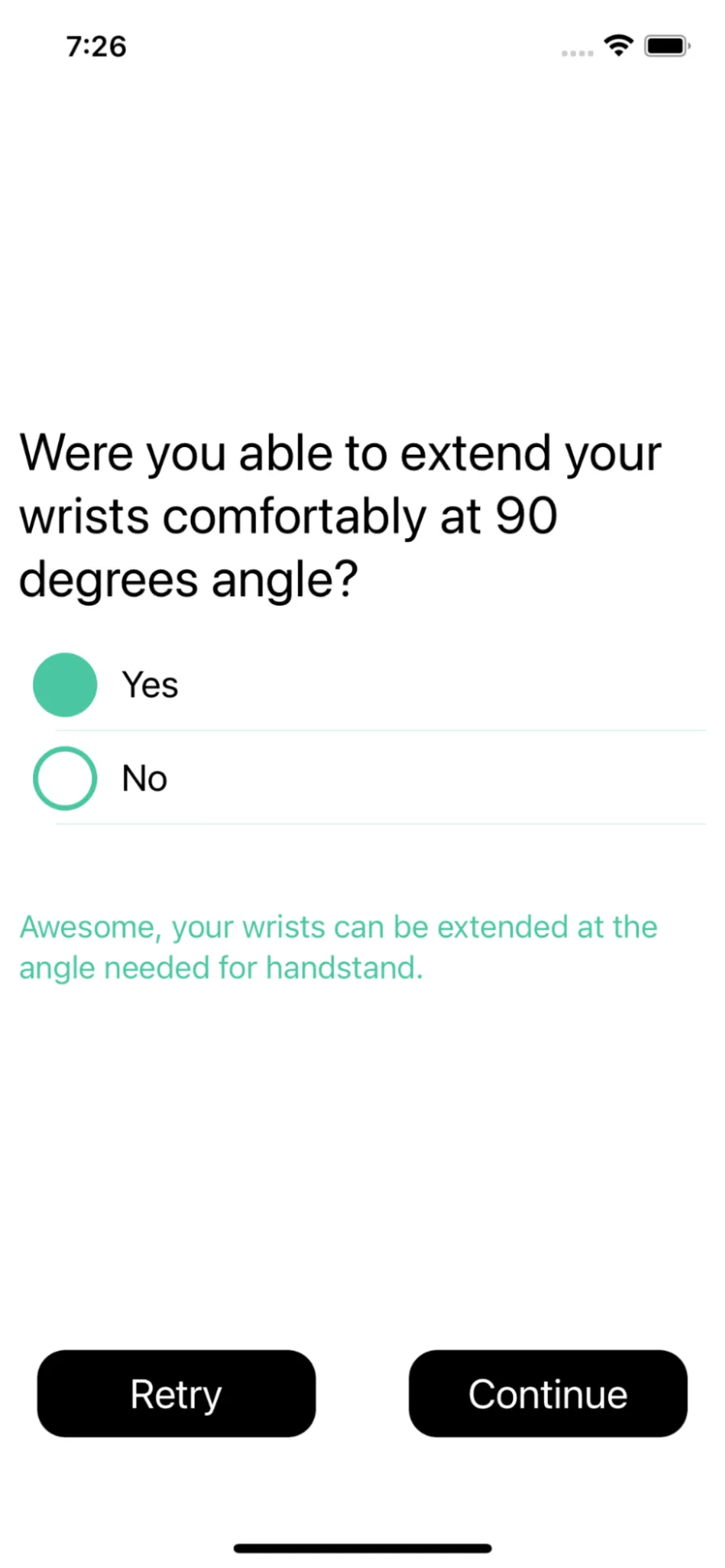This screenshot has height=1568, width=725.
Task: Continue to the next step
Action: 548,1393
